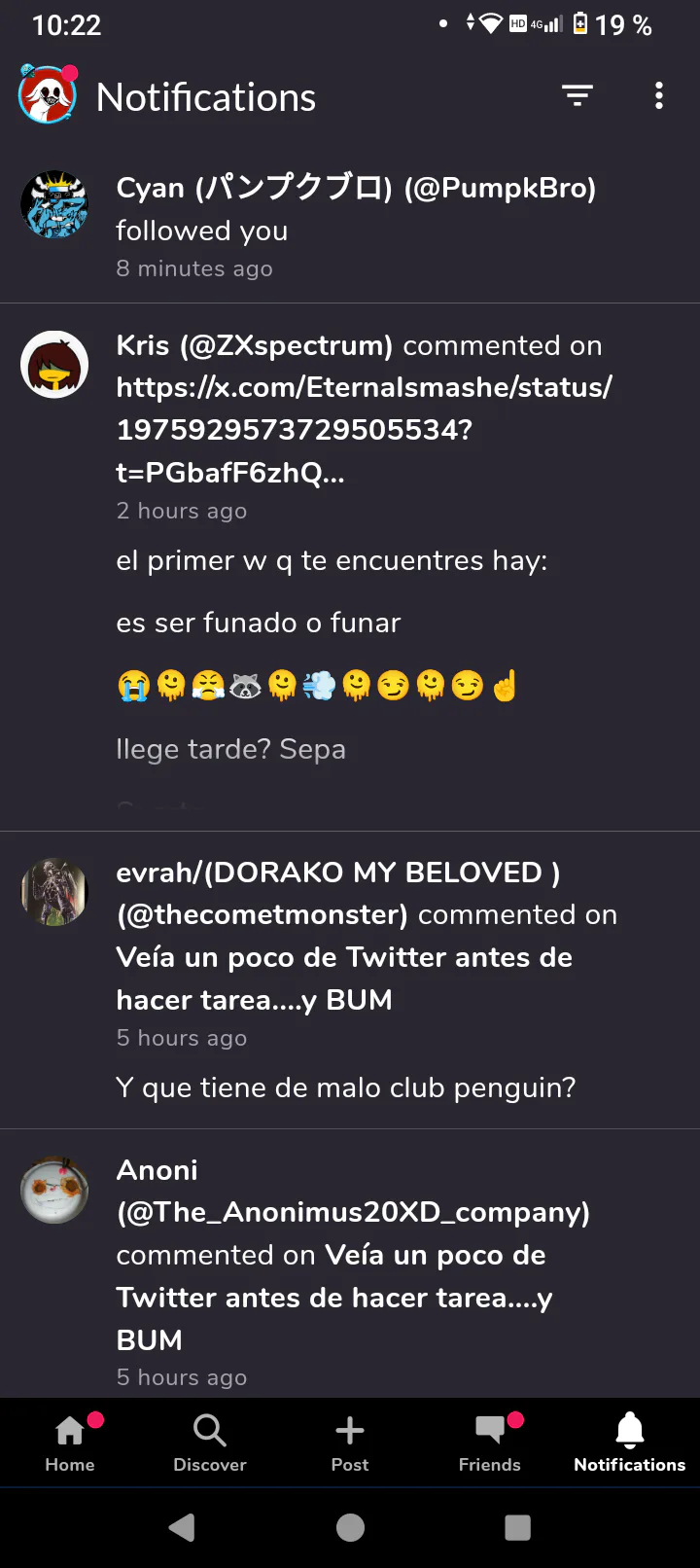Screen dimensions: 700x1568
Task: Go to the Home tab
Action: click(70, 1443)
